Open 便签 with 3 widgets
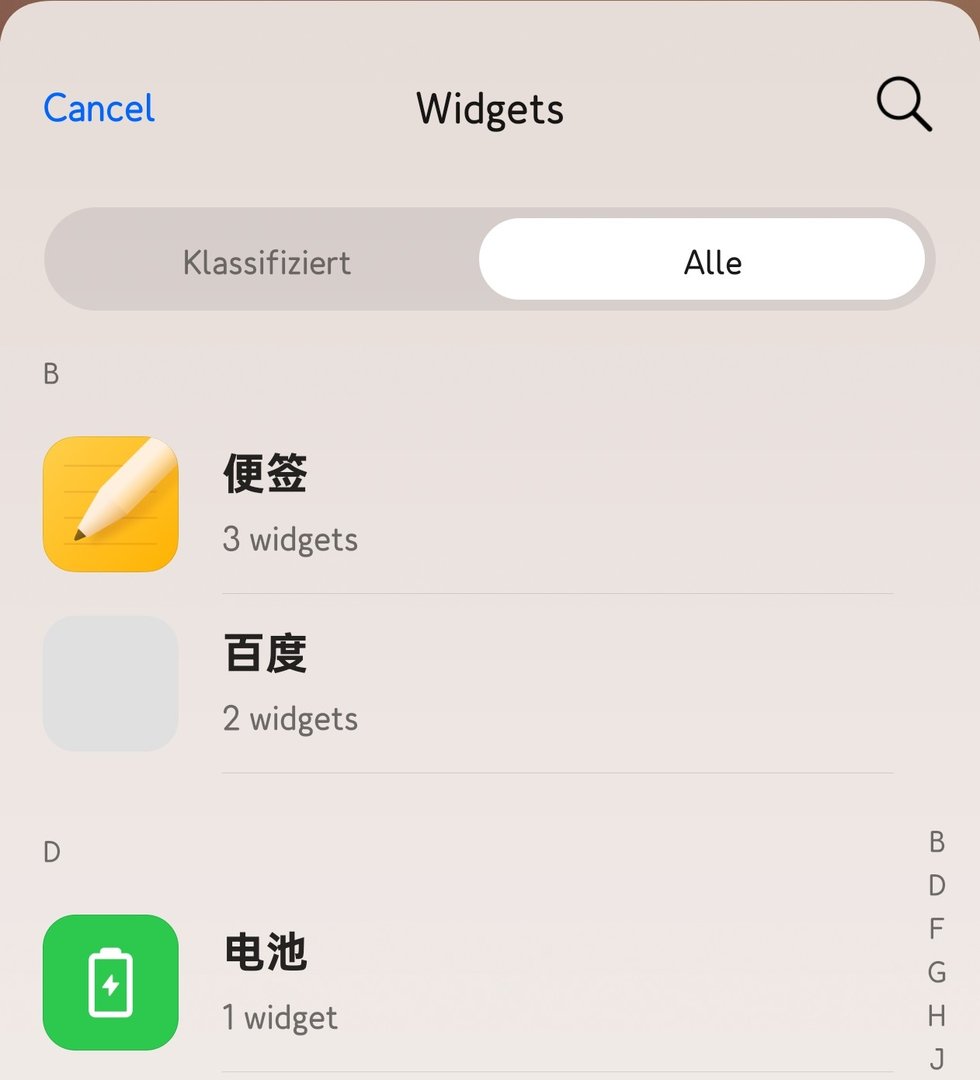980x1080 pixels. click(467, 504)
